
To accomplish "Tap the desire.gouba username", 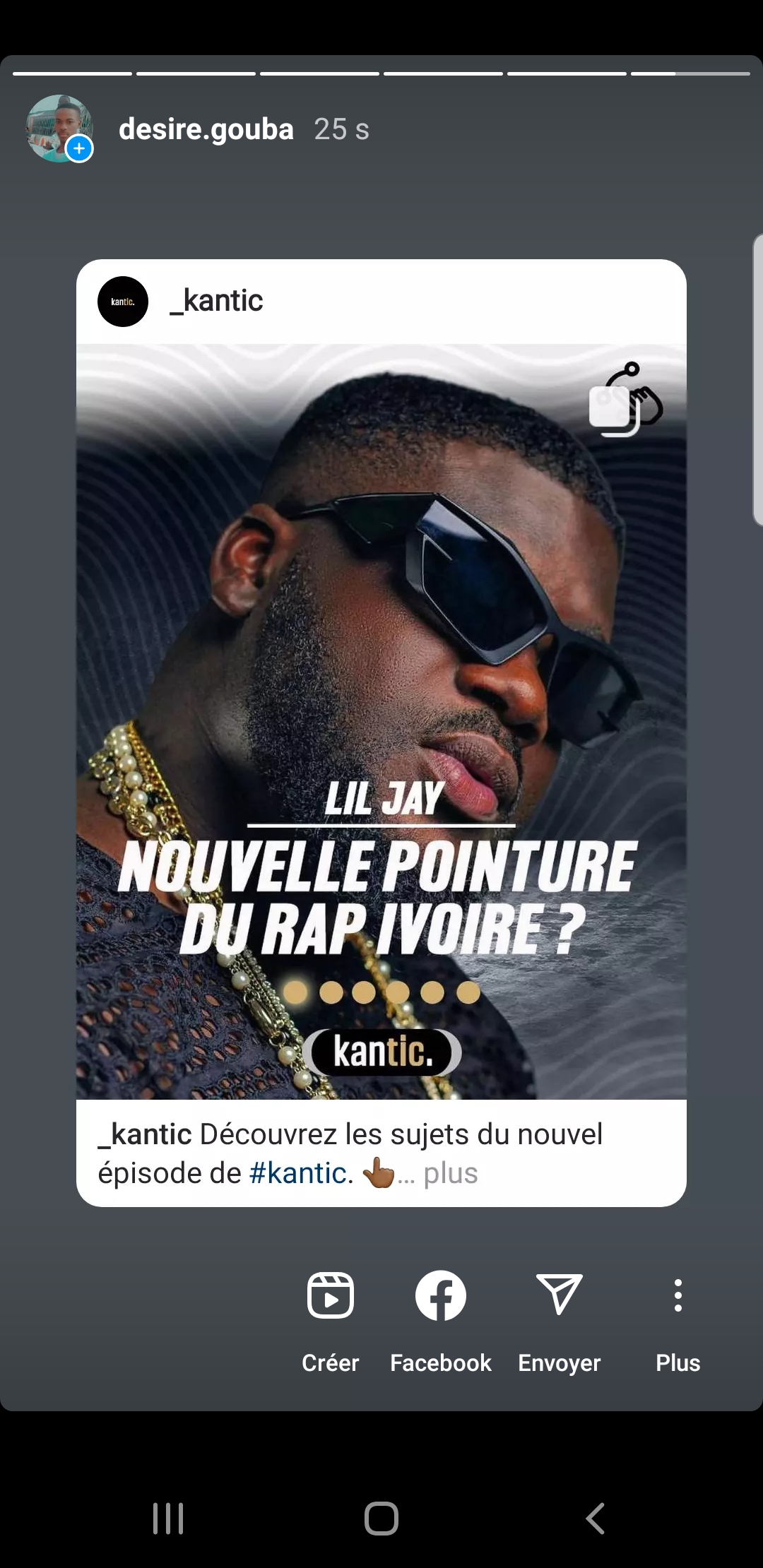I will pos(206,129).
